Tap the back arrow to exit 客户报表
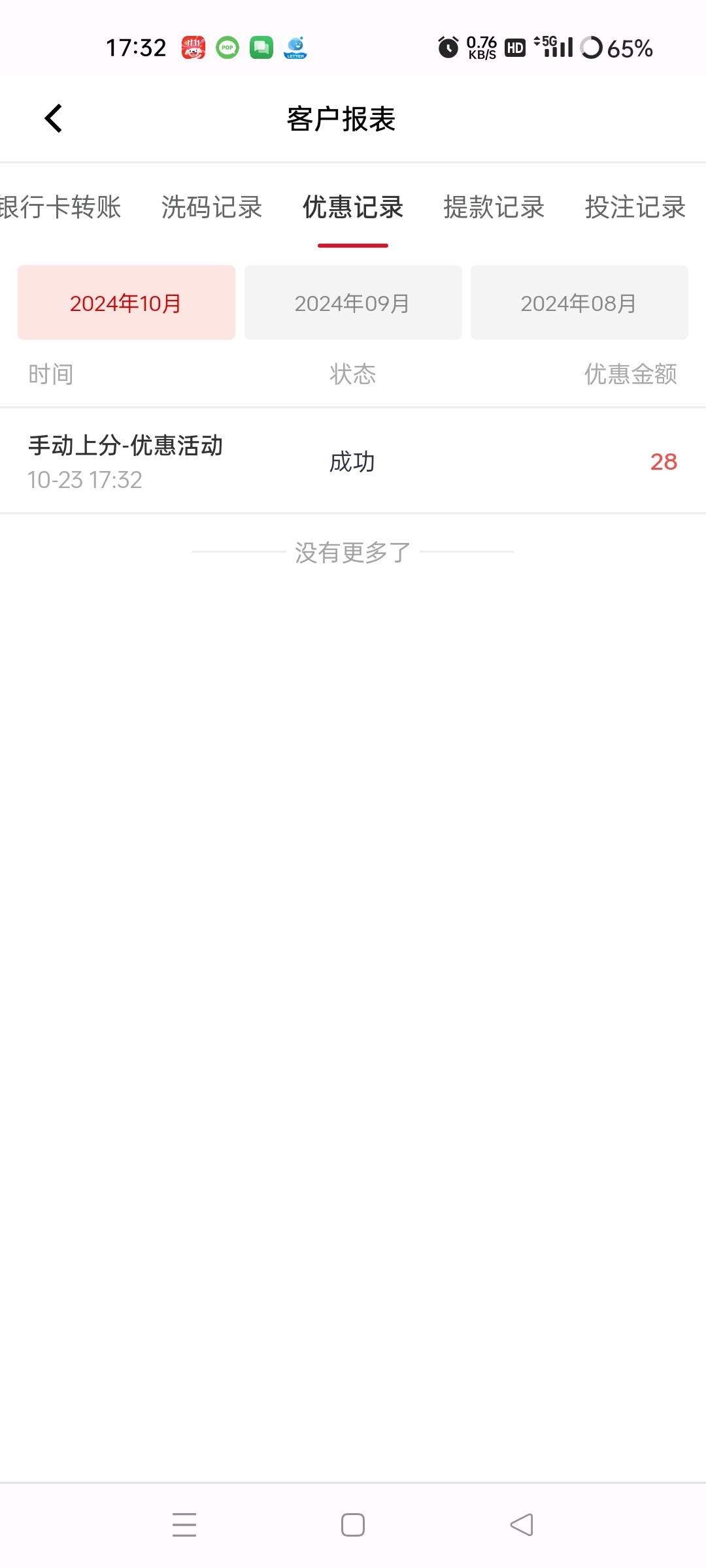Image resolution: width=706 pixels, height=1568 pixels. coord(54,118)
